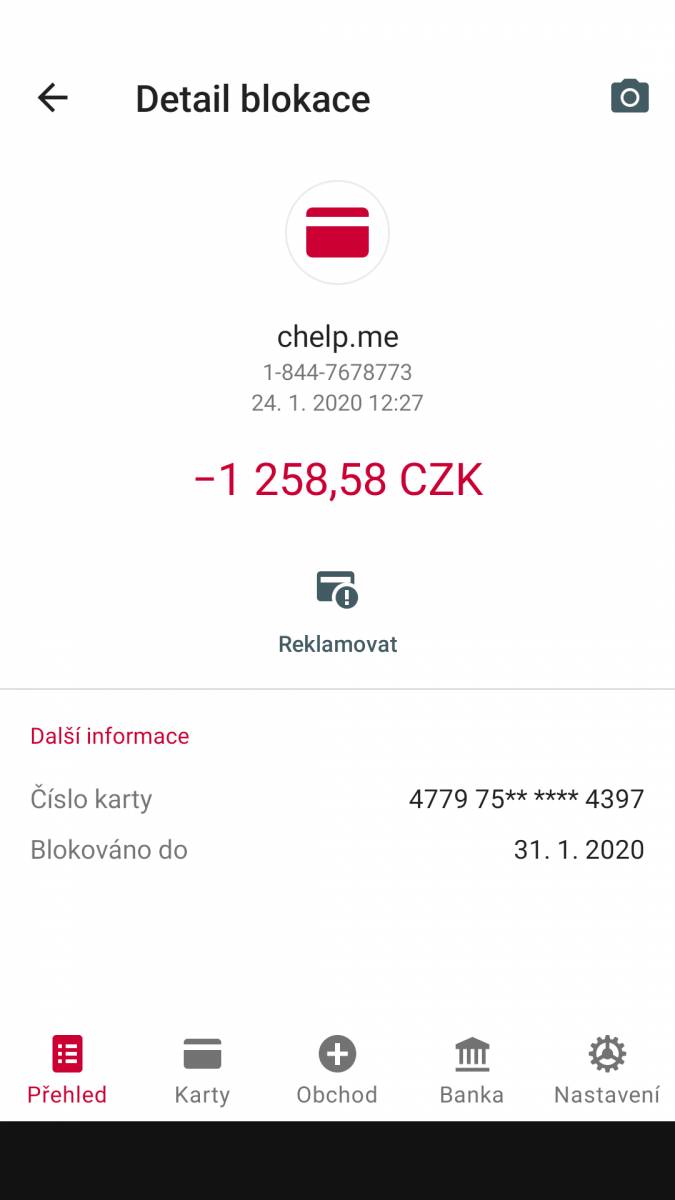Image resolution: width=675 pixels, height=1200 pixels.
Task: Open the camera icon in the app bar
Action: [630, 97]
